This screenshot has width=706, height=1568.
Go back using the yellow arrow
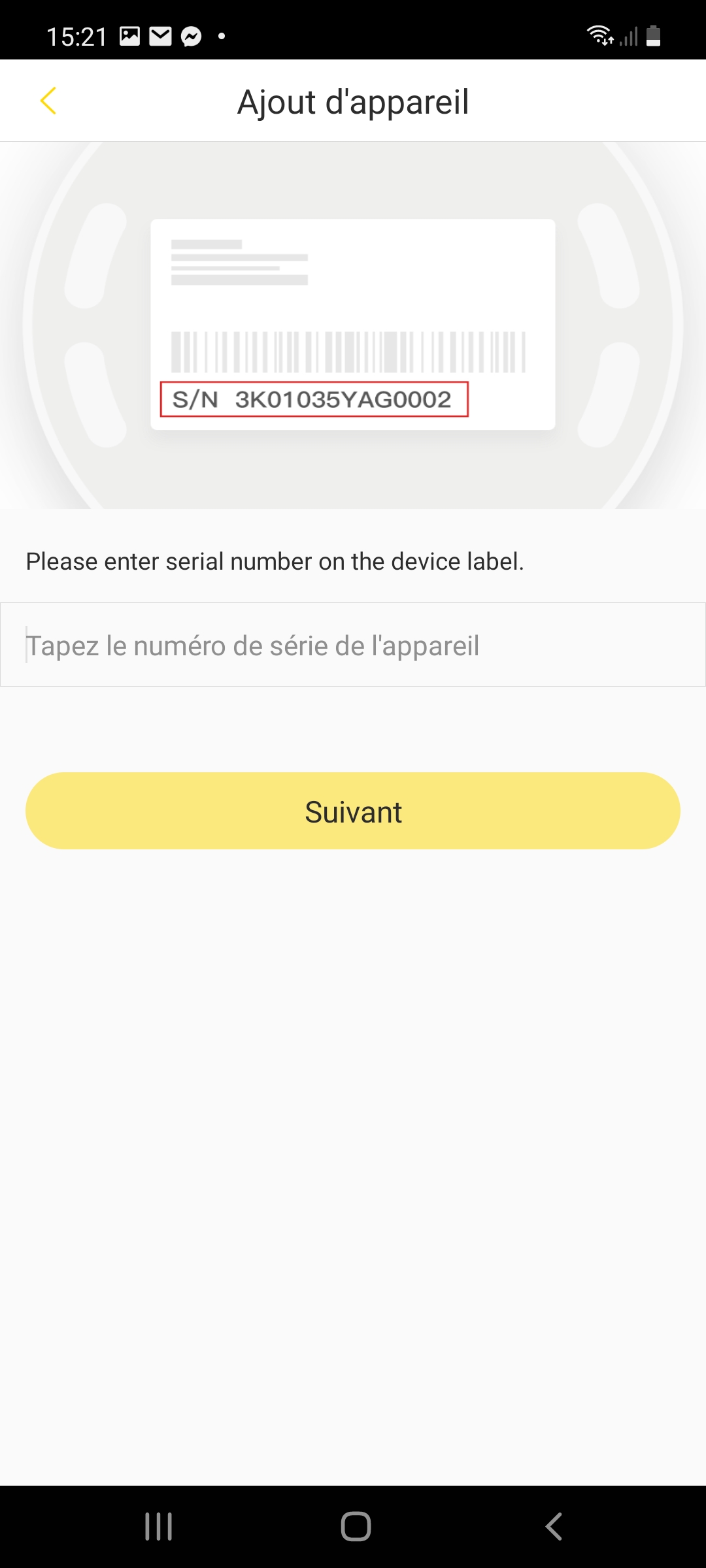(x=48, y=101)
